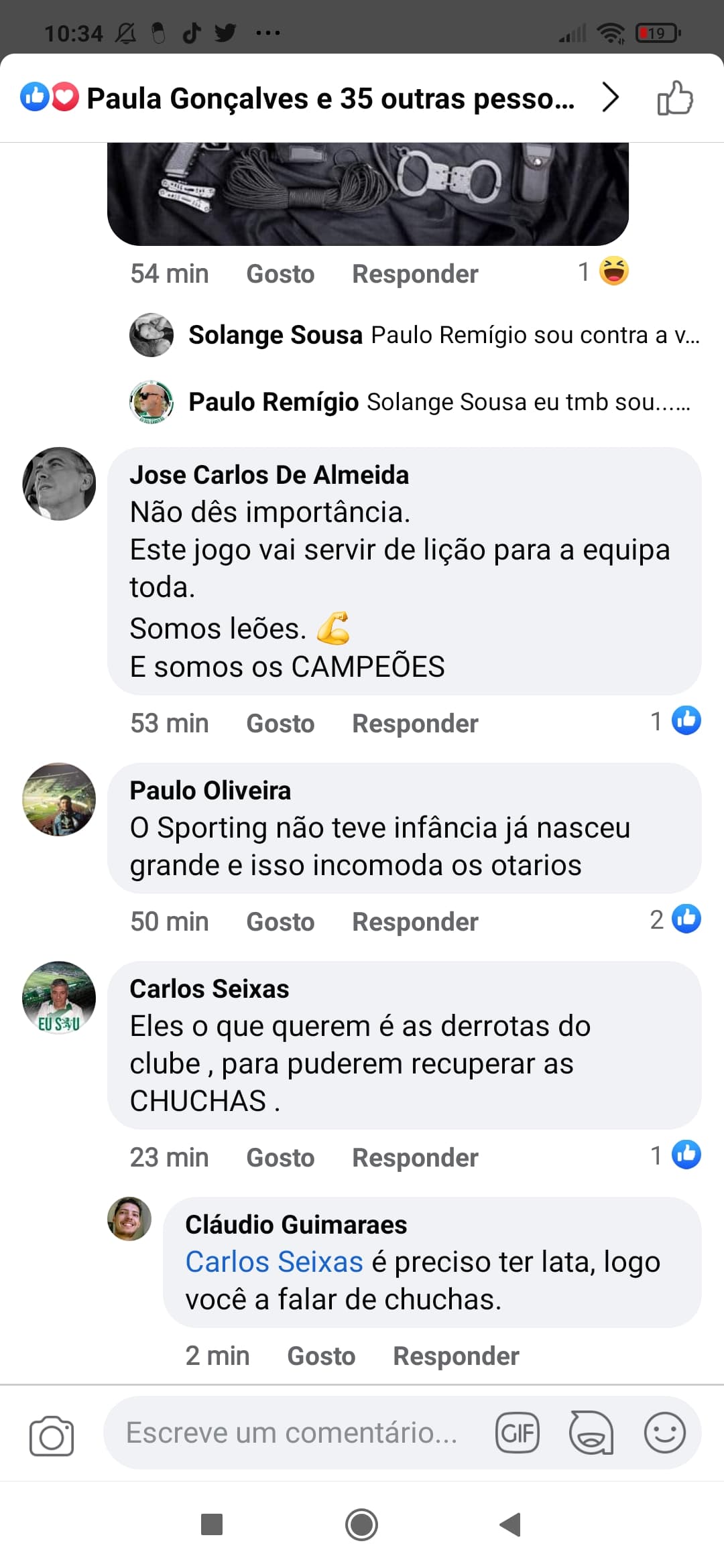
Task: Tap Gosto under Jose Carlos De Almeida's comment
Action: click(280, 724)
